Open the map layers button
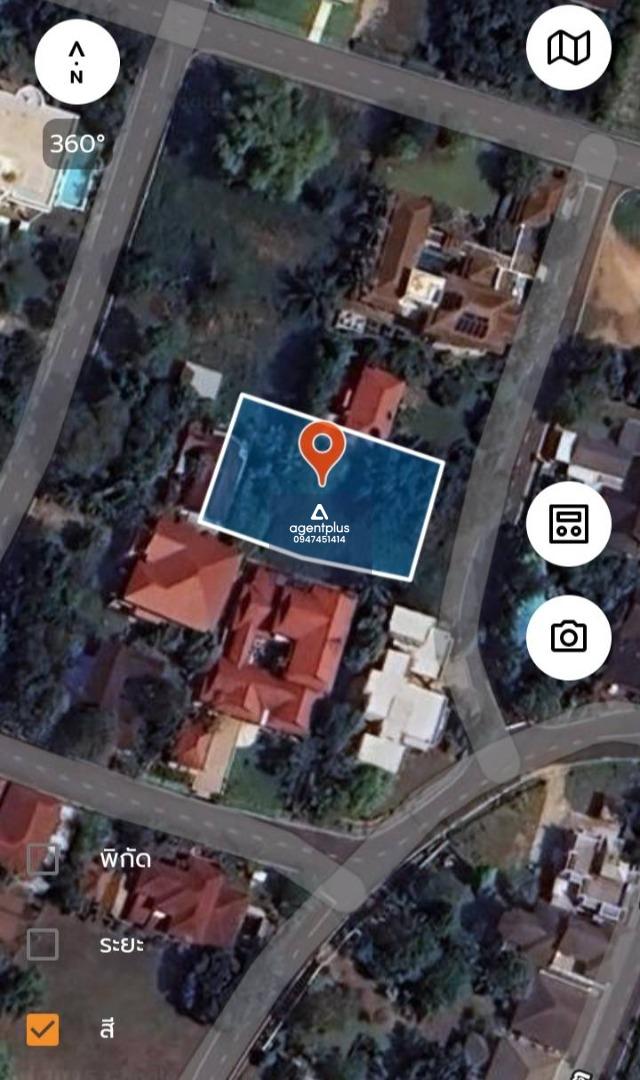Screen dimensions: 640x1080 [x=568, y=48]
